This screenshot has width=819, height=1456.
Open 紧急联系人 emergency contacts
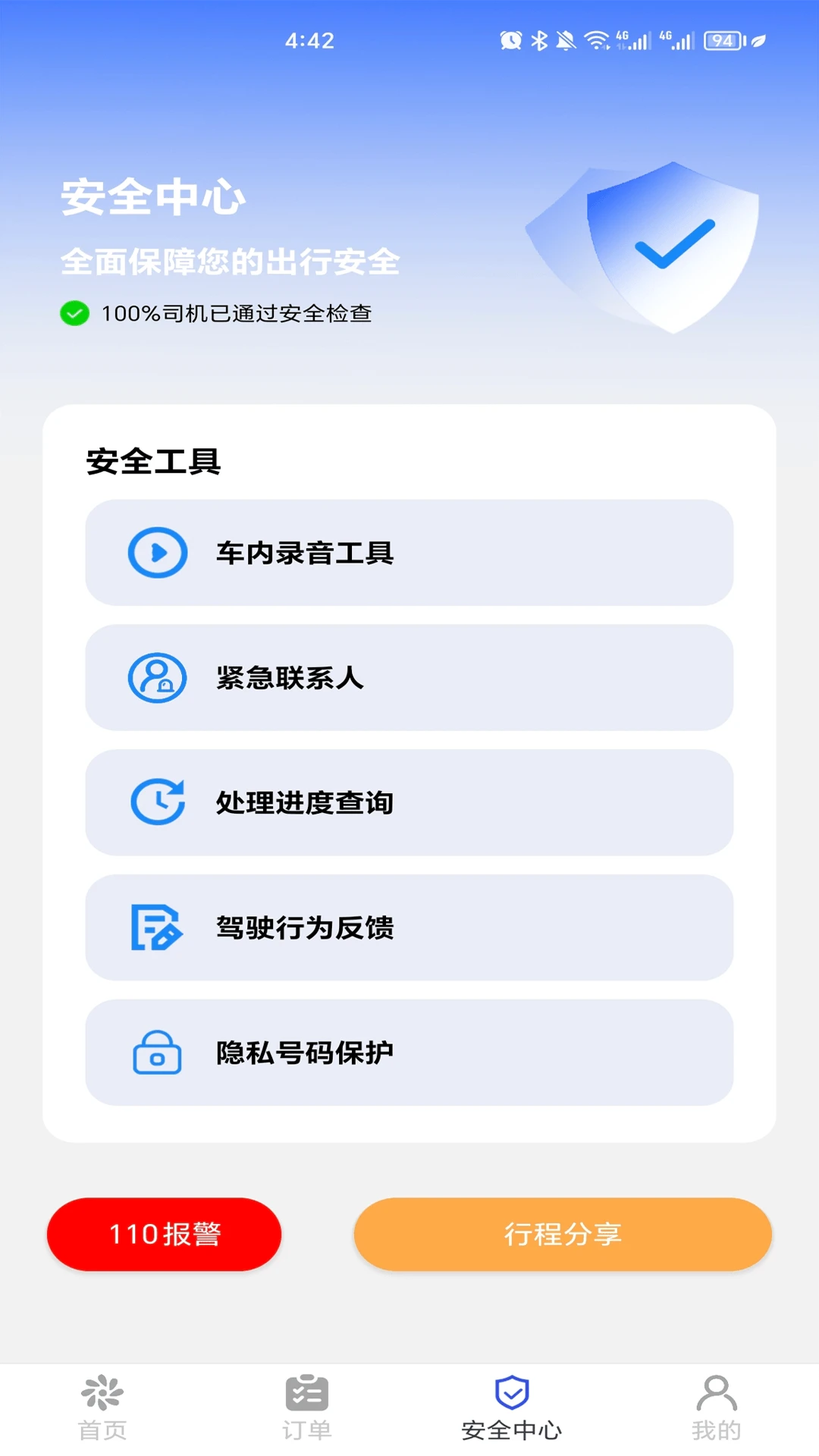409,677
